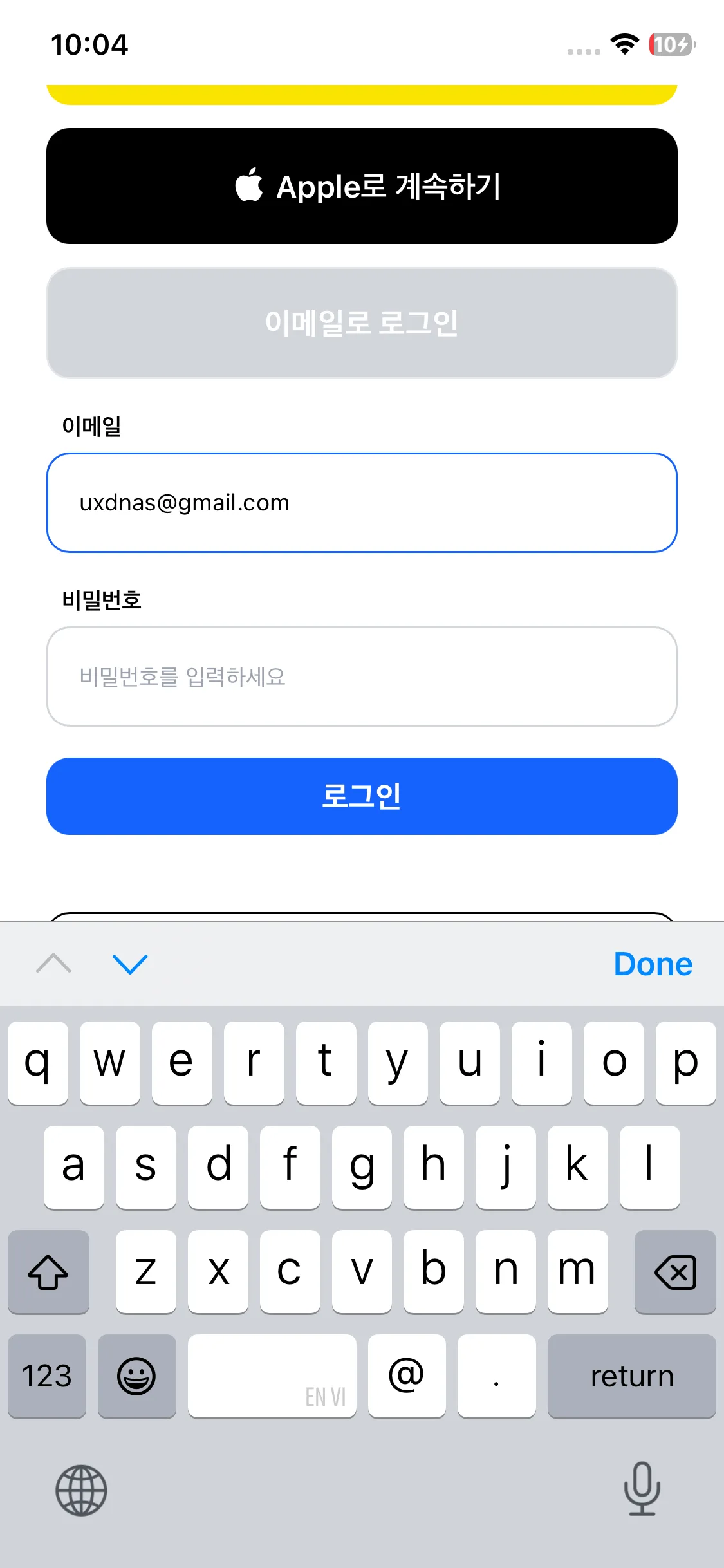Open the emoji keyboard
The image size is (724, 1568).
[x=136, y=1376]
